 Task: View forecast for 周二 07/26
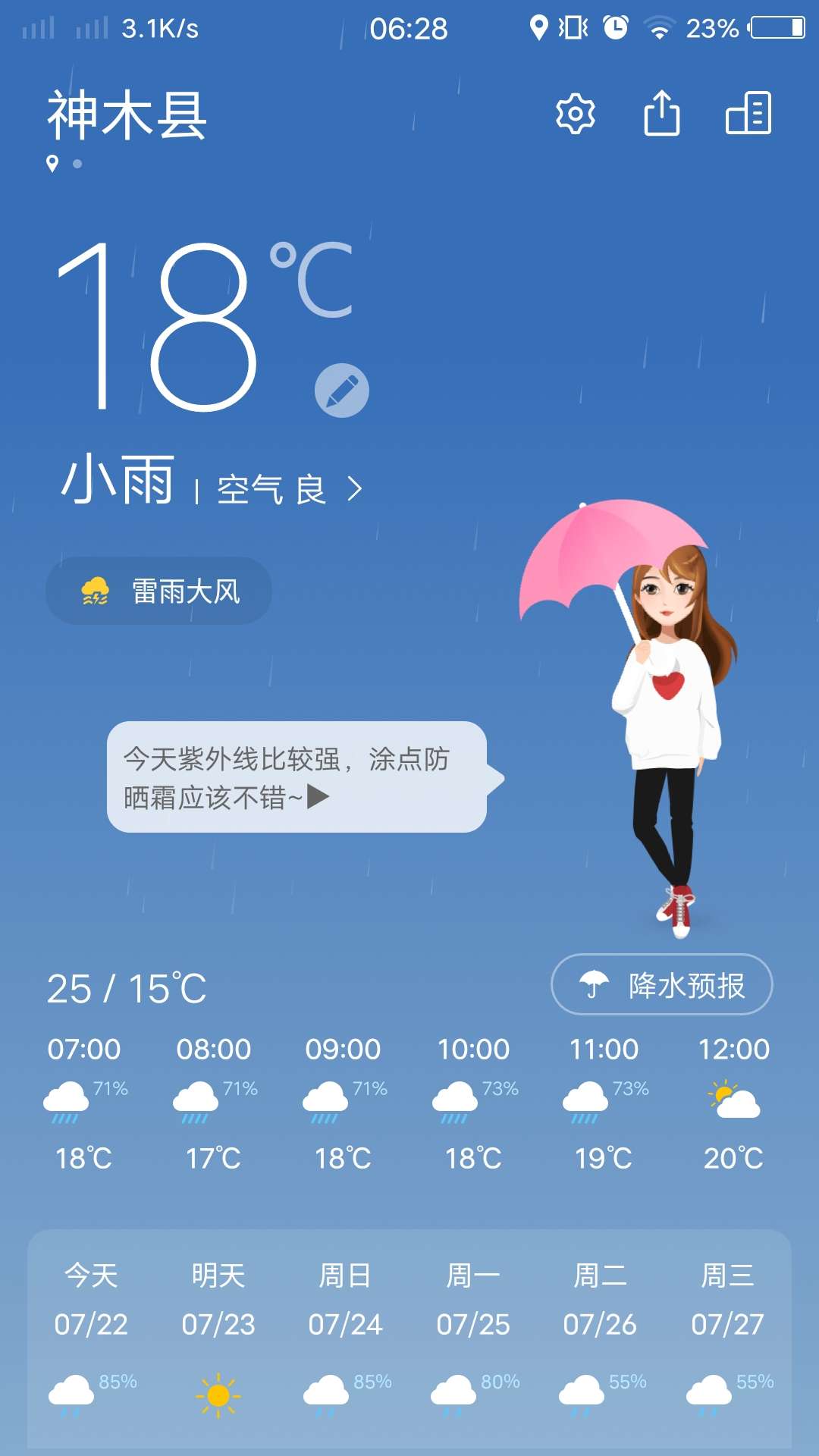coord(600,1335)
